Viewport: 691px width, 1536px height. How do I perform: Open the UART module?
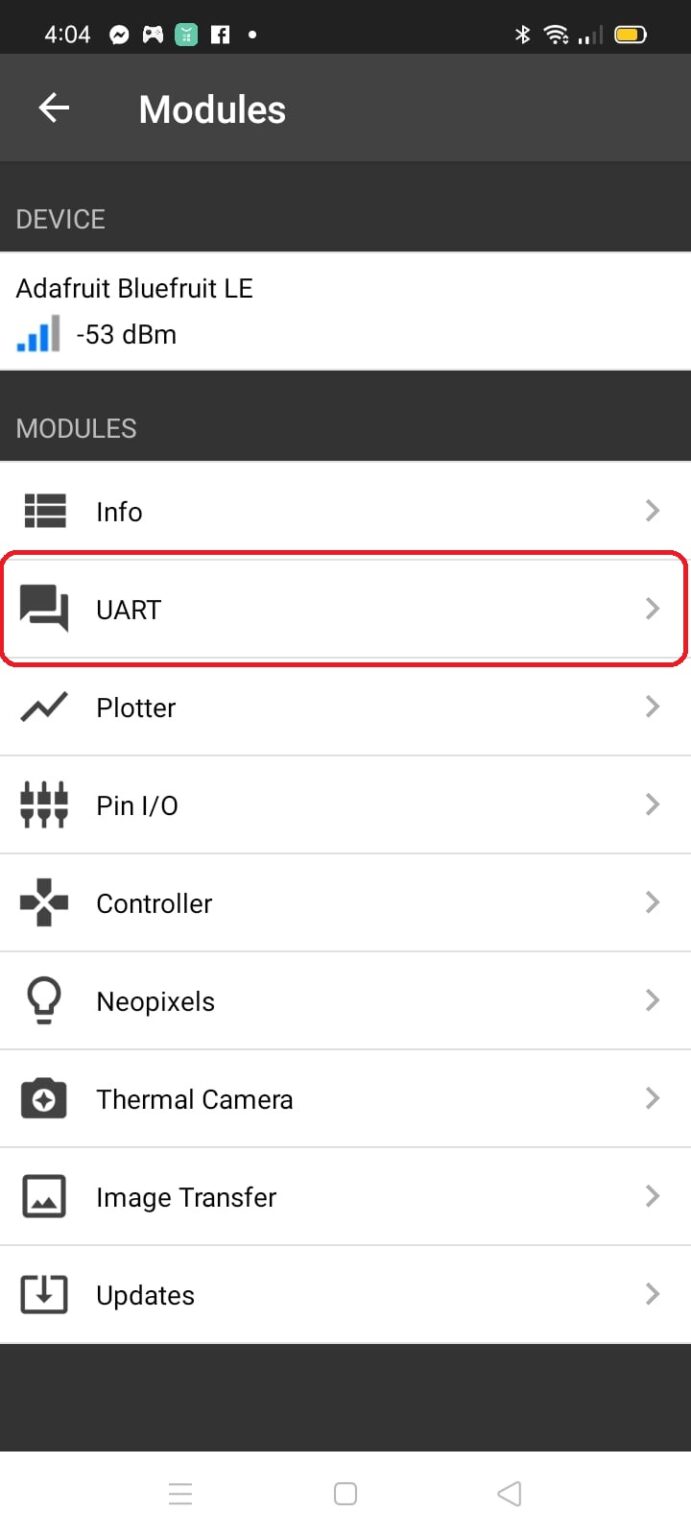coord(345,609)
